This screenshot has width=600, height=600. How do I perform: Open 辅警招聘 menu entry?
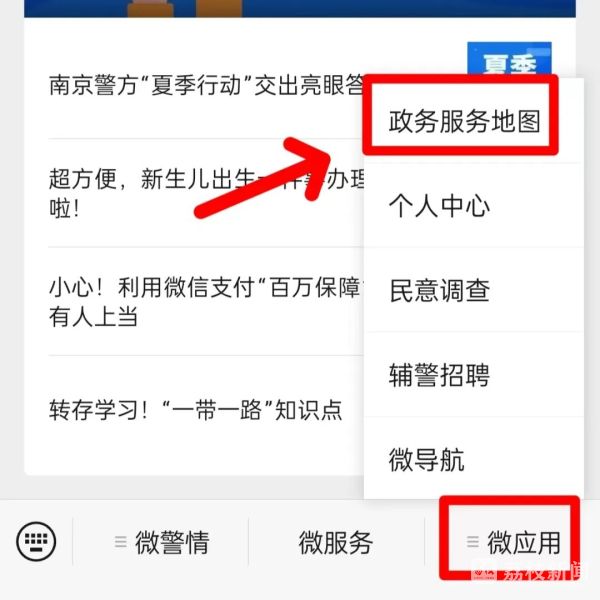[440, 376]
